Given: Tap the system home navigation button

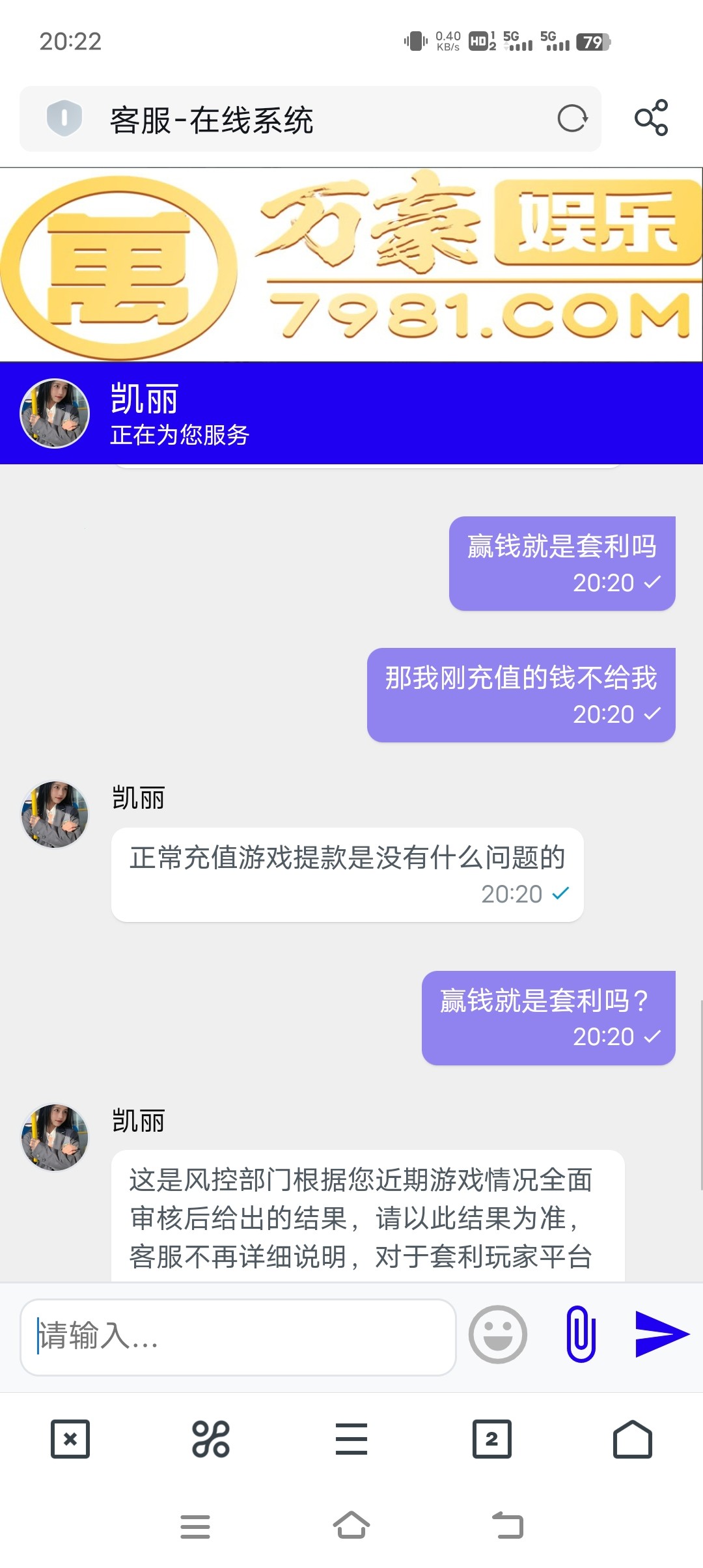Looking at the screenshot, I should tap(351, 1527).
